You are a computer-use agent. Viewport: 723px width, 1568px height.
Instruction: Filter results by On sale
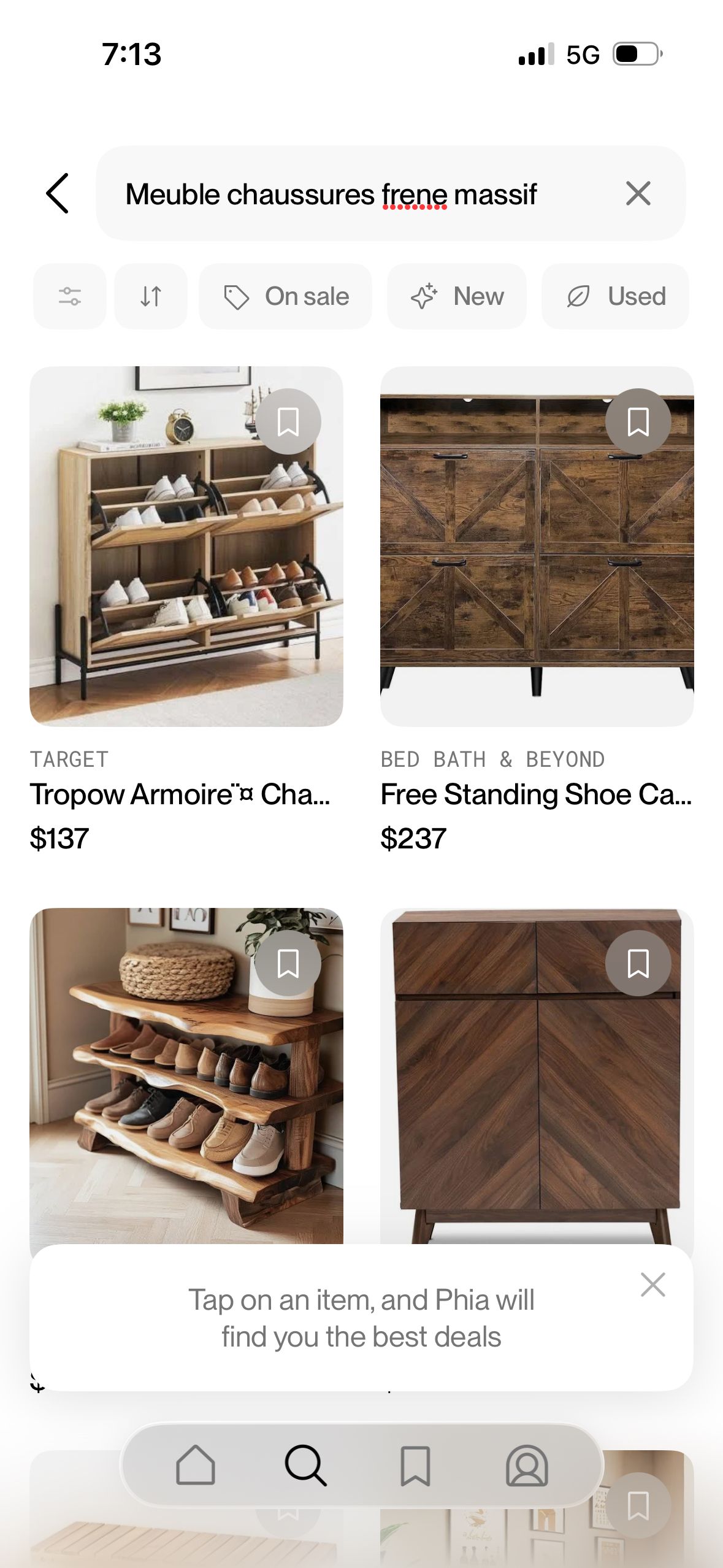click(286, 296)
